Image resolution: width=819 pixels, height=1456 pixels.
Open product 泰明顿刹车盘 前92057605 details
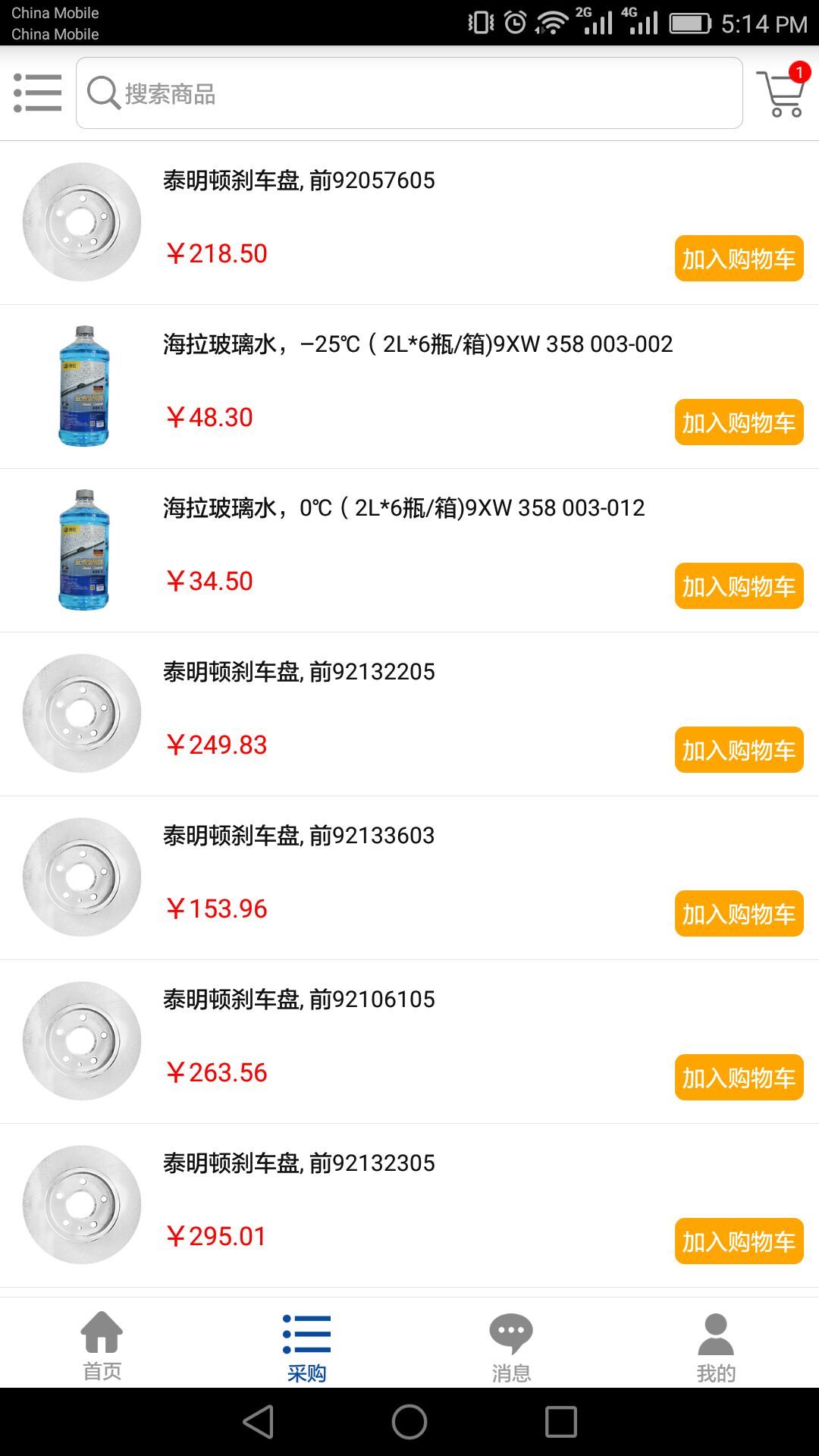tap(299, 180)
